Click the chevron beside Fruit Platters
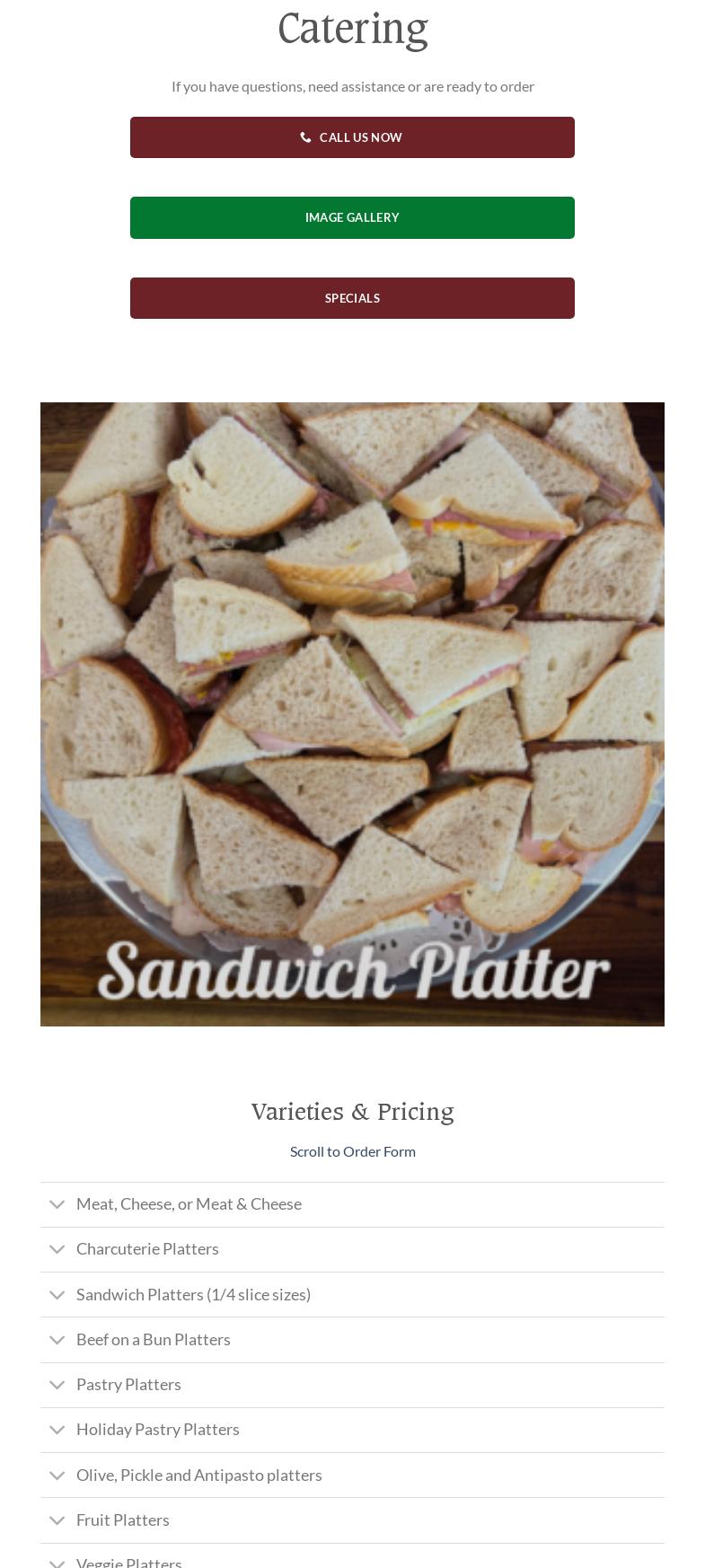This screenshot has height=1568, width=705. [x=57, y=1520]
